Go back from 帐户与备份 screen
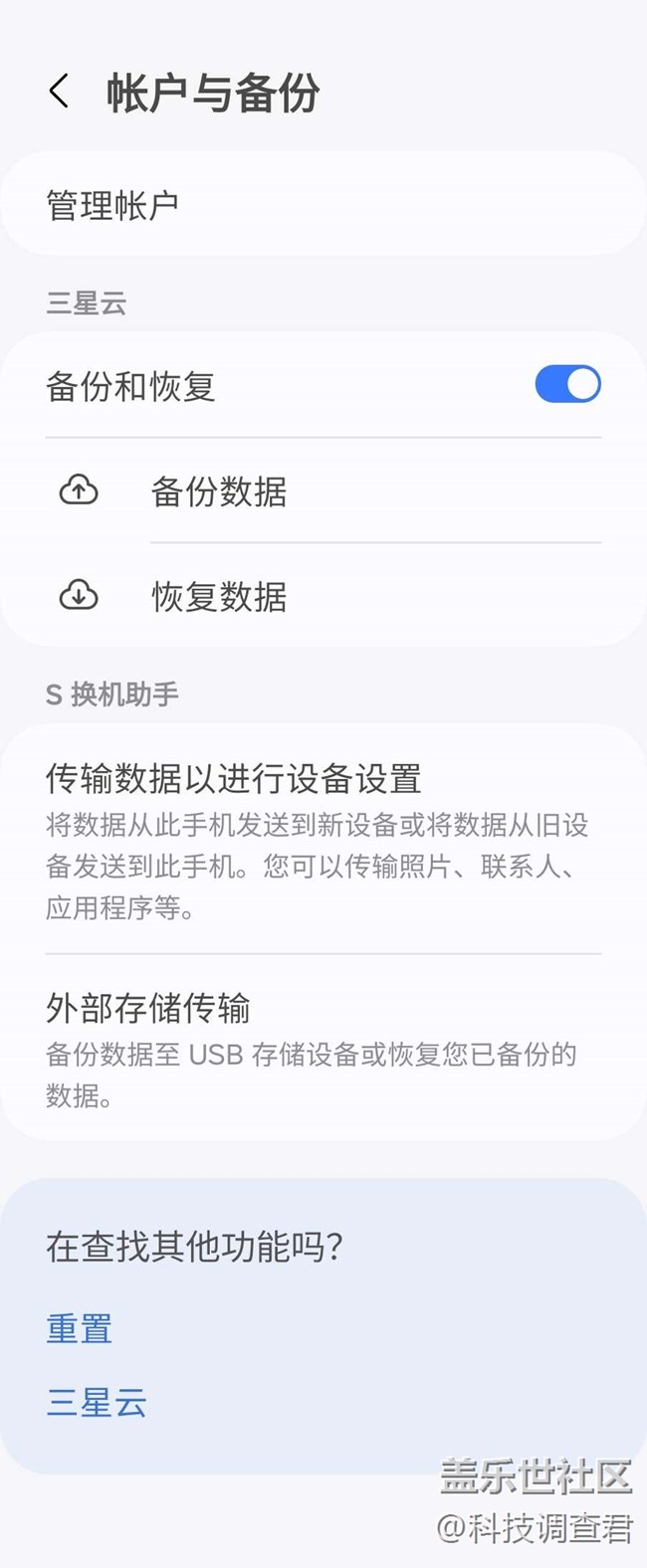 point(60,92)
